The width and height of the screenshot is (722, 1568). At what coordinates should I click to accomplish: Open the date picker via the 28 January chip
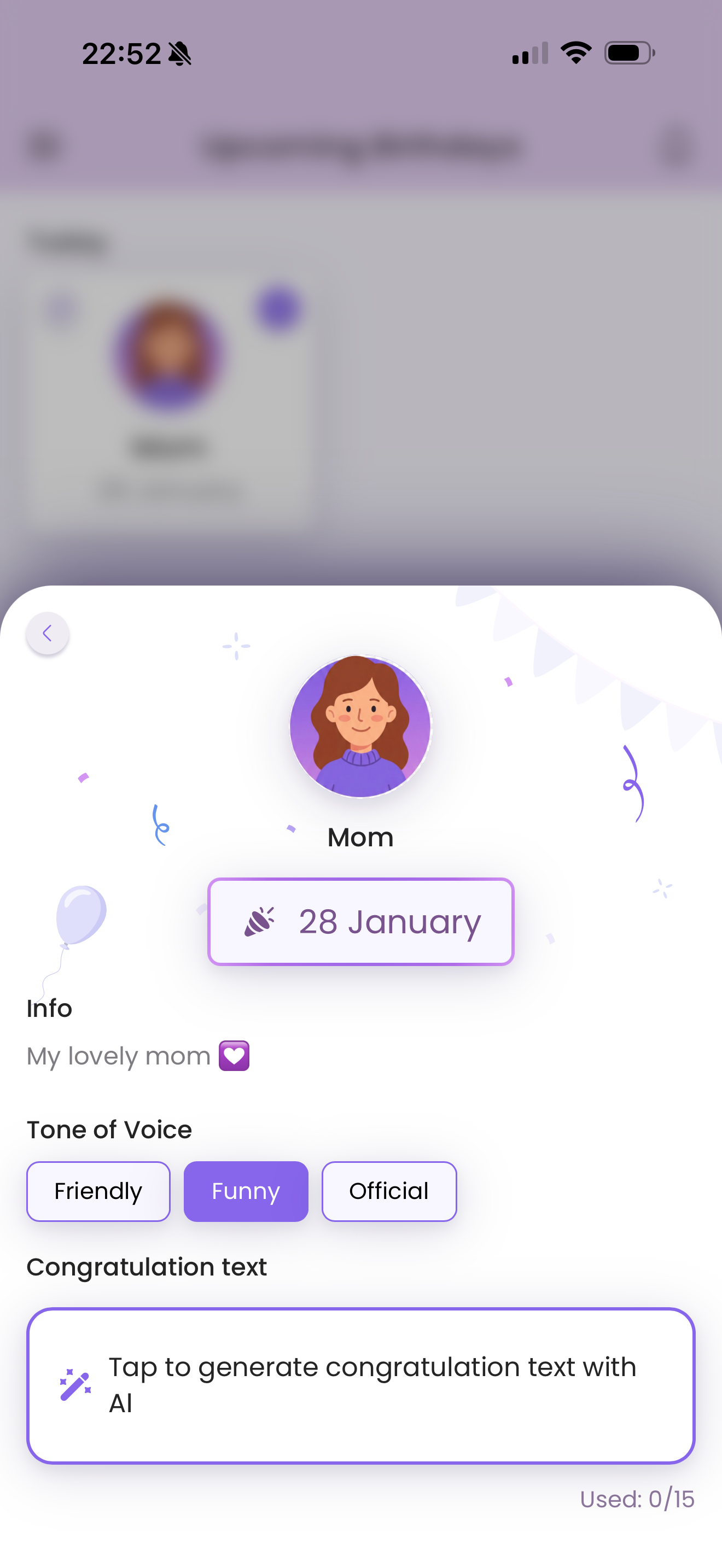359,921
